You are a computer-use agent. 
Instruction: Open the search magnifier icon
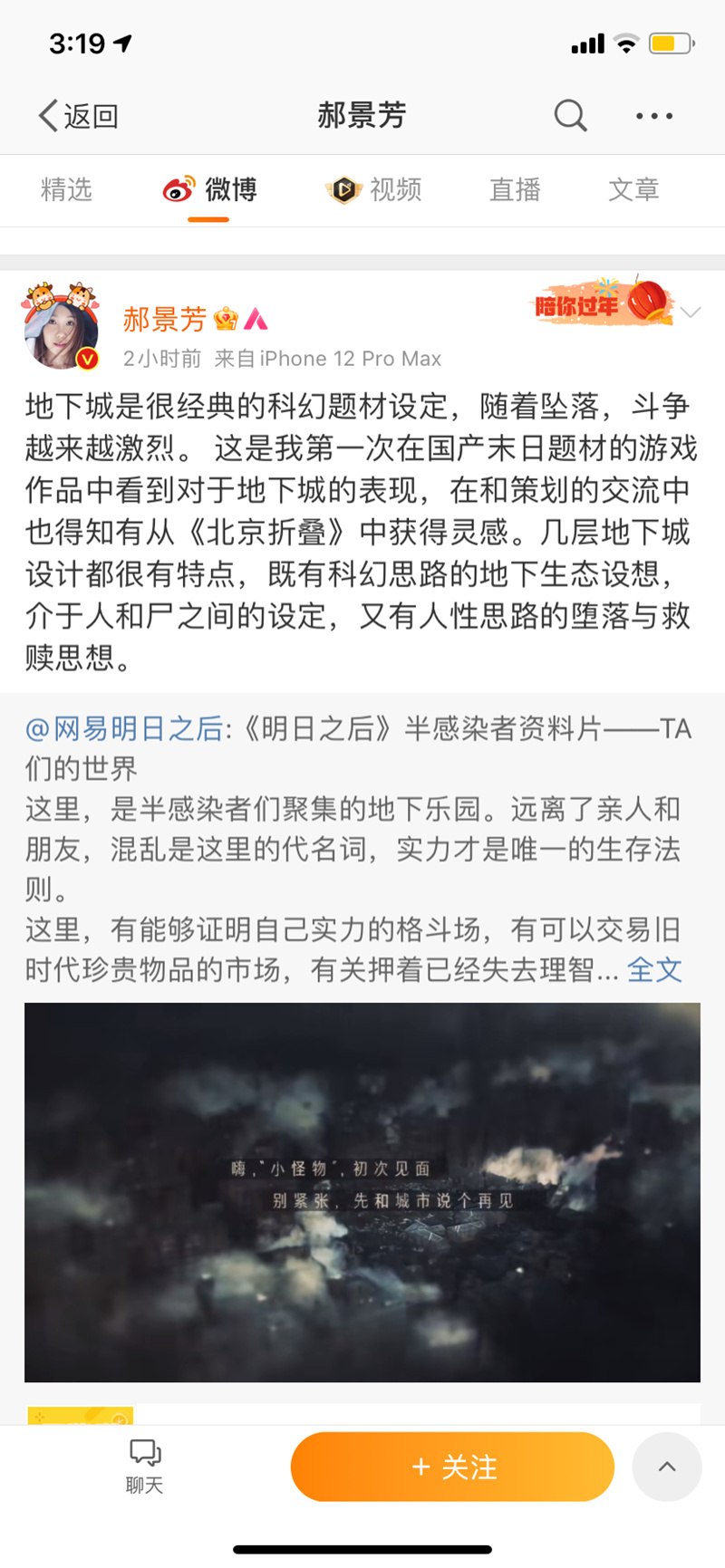click(x=570, y=116)
